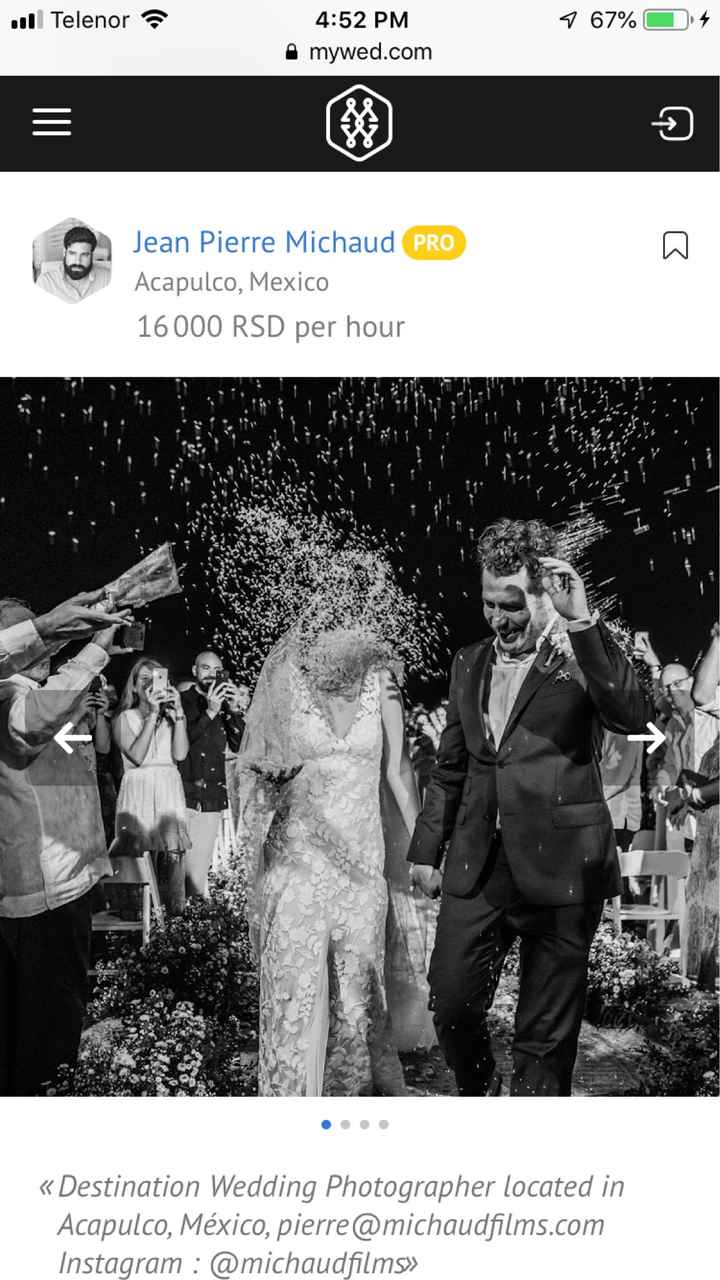Select the second dot in the page indicator

(x=345, y=1124)
